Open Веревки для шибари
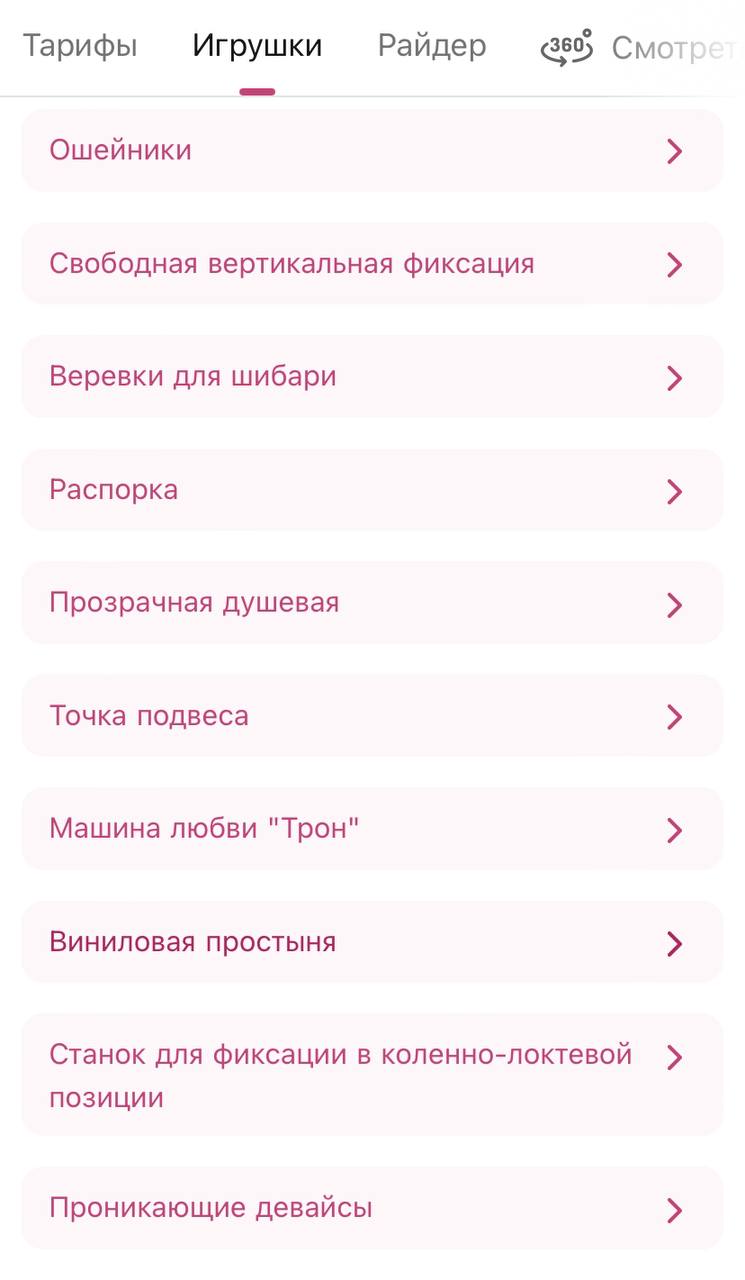745x1280 pixels. point(372,377)
